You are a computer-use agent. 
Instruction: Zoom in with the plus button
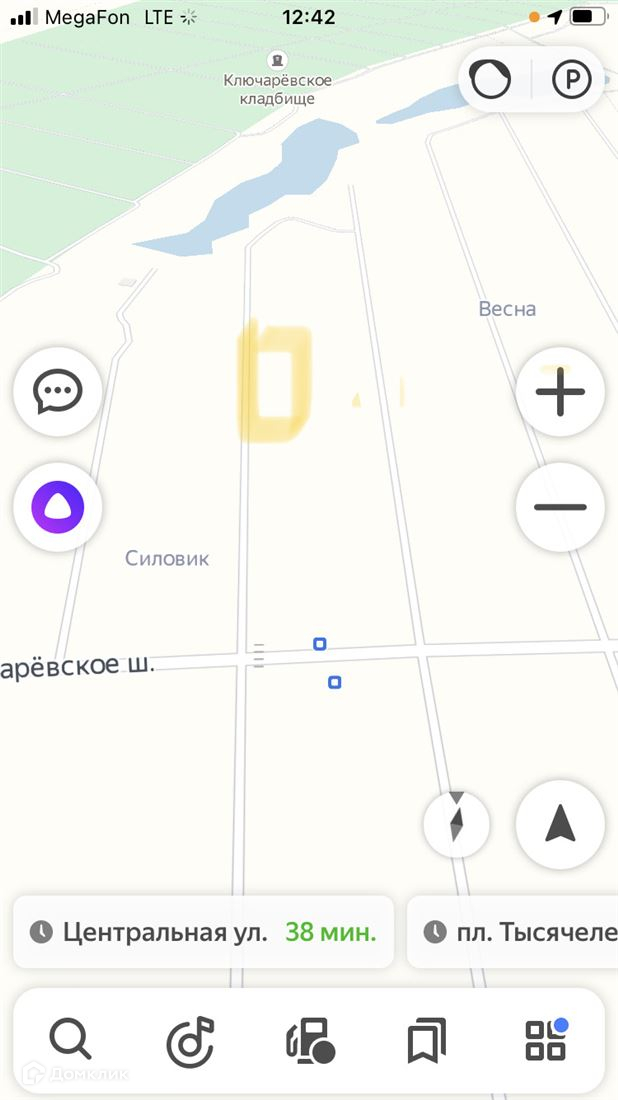[560, 392]
